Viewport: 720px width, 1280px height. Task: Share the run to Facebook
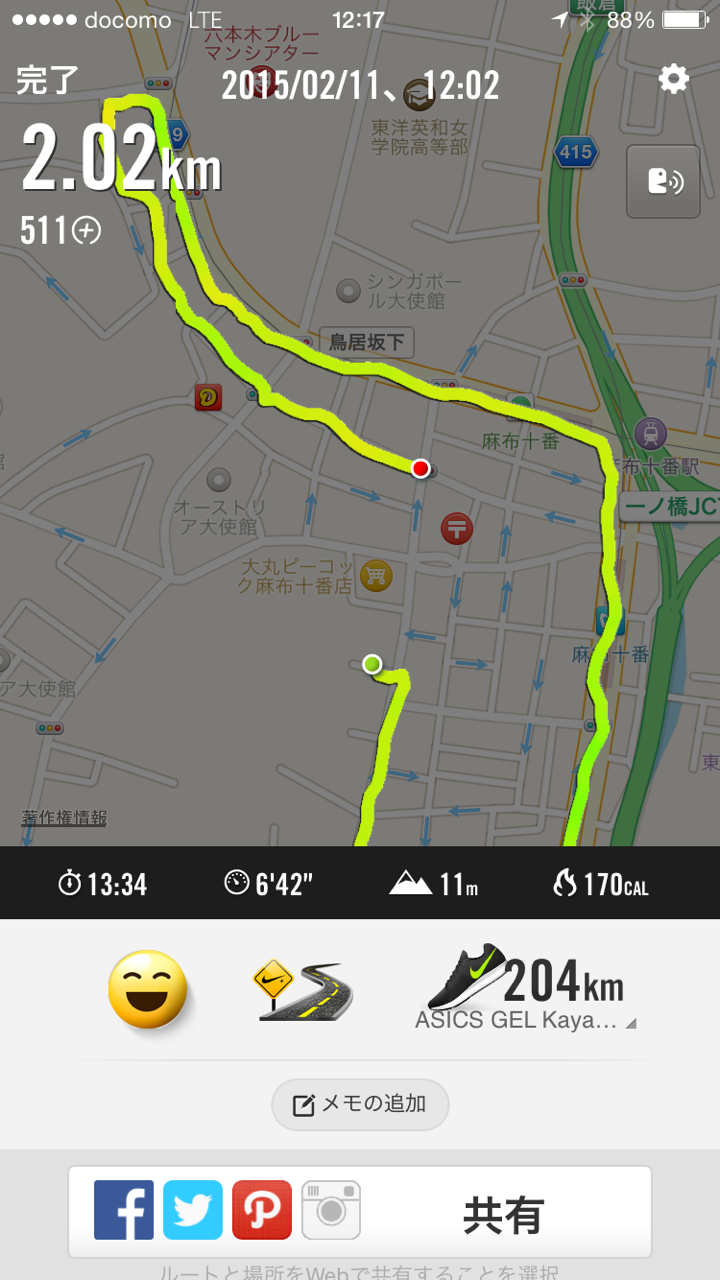coord(124,1210)
